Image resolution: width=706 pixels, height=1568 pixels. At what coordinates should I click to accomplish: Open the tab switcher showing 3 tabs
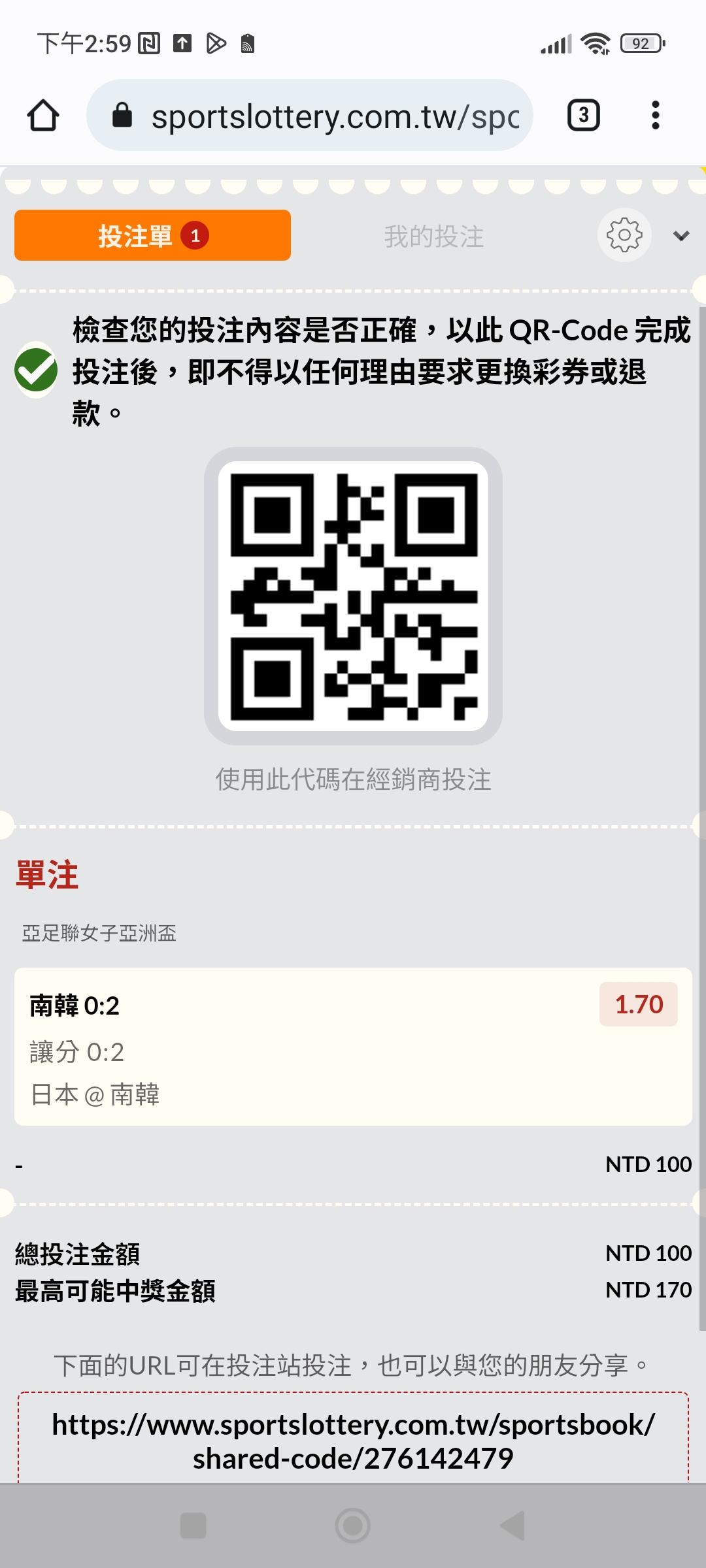coord(583,116)
